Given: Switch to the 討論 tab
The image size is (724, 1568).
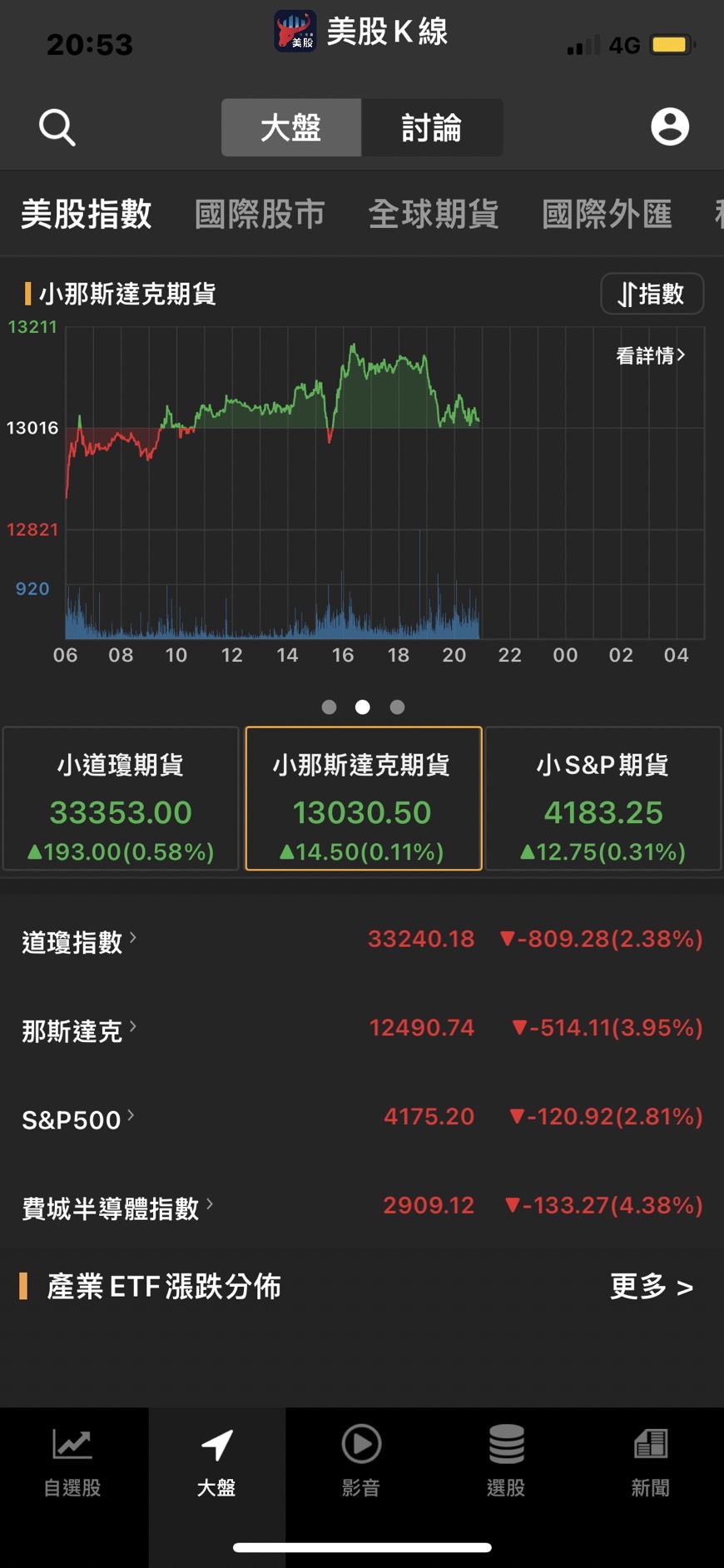Looking at the screenshot, I should point(432,127).
